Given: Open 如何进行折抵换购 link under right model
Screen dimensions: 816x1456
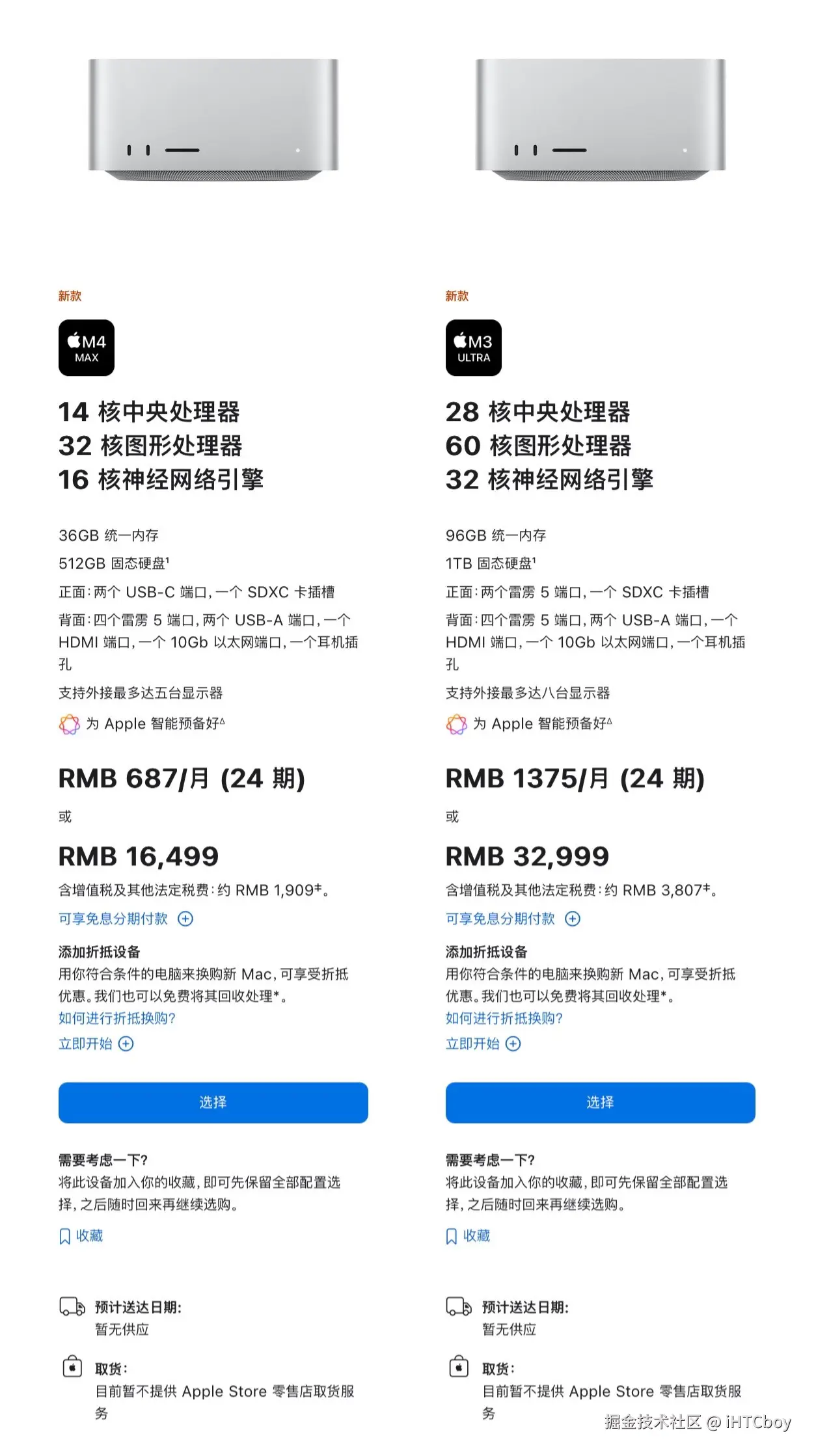Looking at the screenshot, I should click(x=504, y=1016).
